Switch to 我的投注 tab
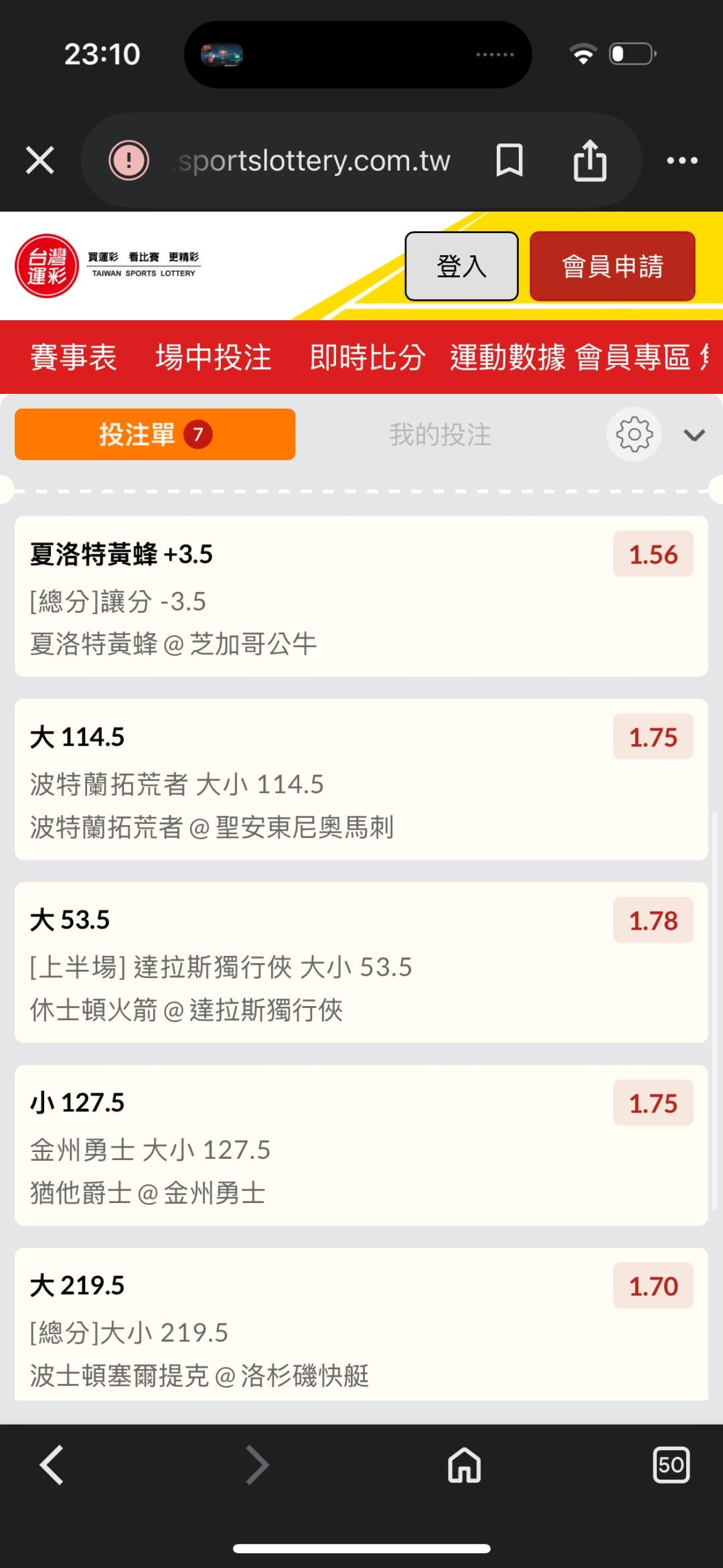723x1568 pixels. [440, 435]
